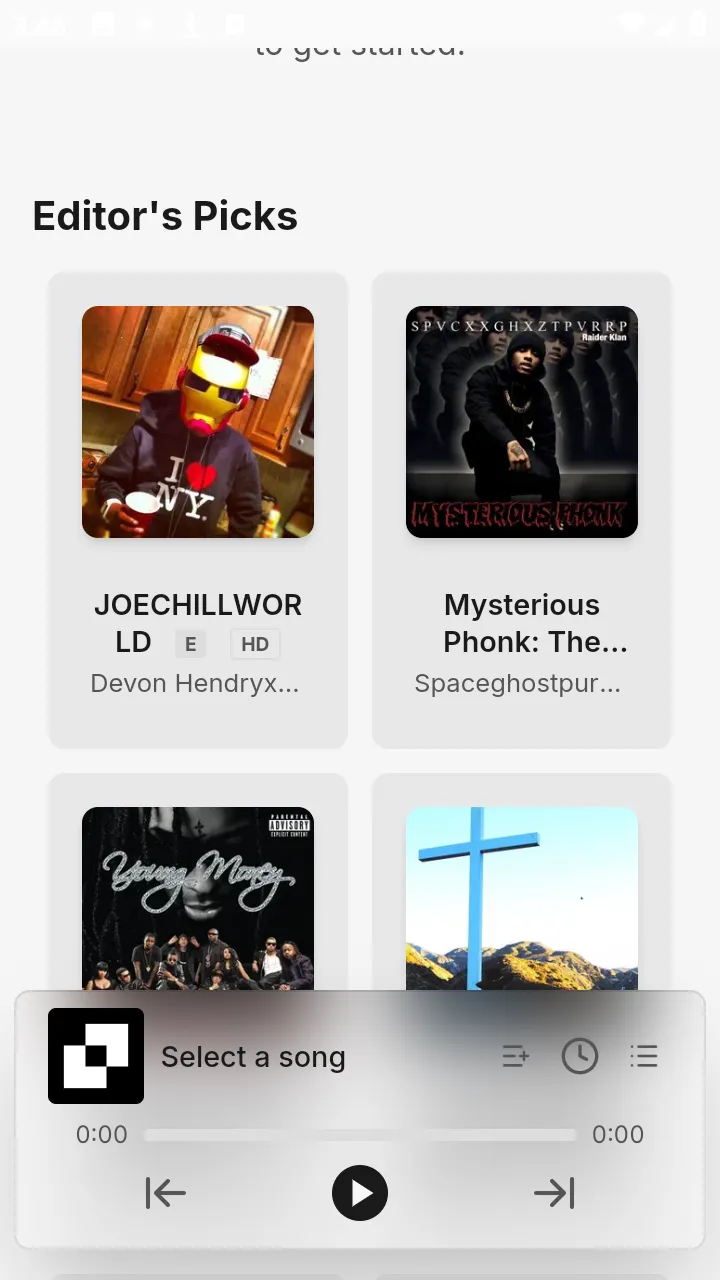Tap the play button in the player

pos(360,1193)
